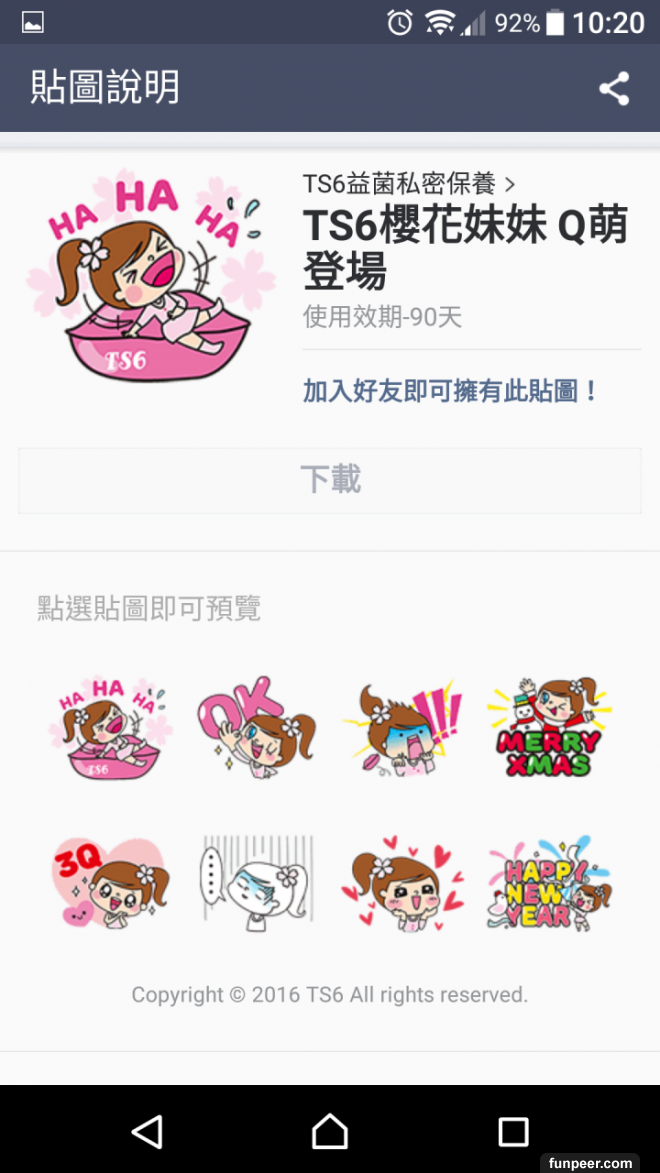
Task: Open TS6益菌私密保養 creator page
Action: coord(409,184)
